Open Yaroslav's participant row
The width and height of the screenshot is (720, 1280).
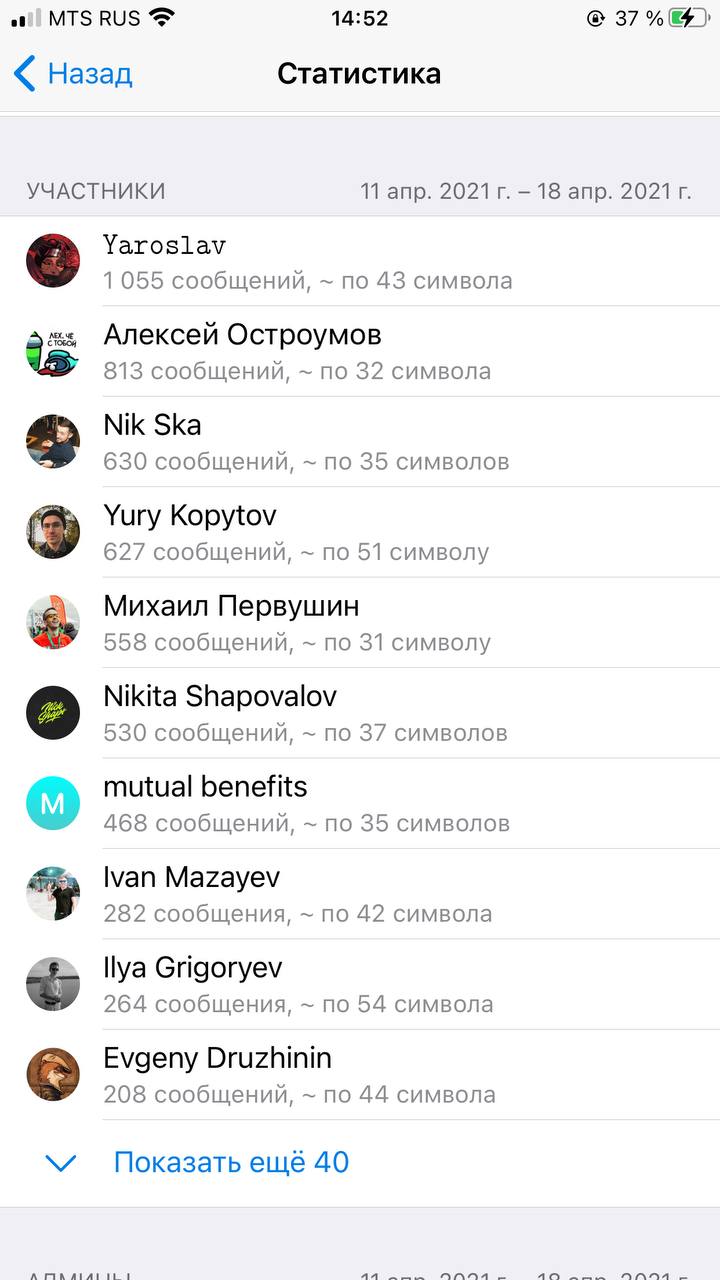coord(360,262)
